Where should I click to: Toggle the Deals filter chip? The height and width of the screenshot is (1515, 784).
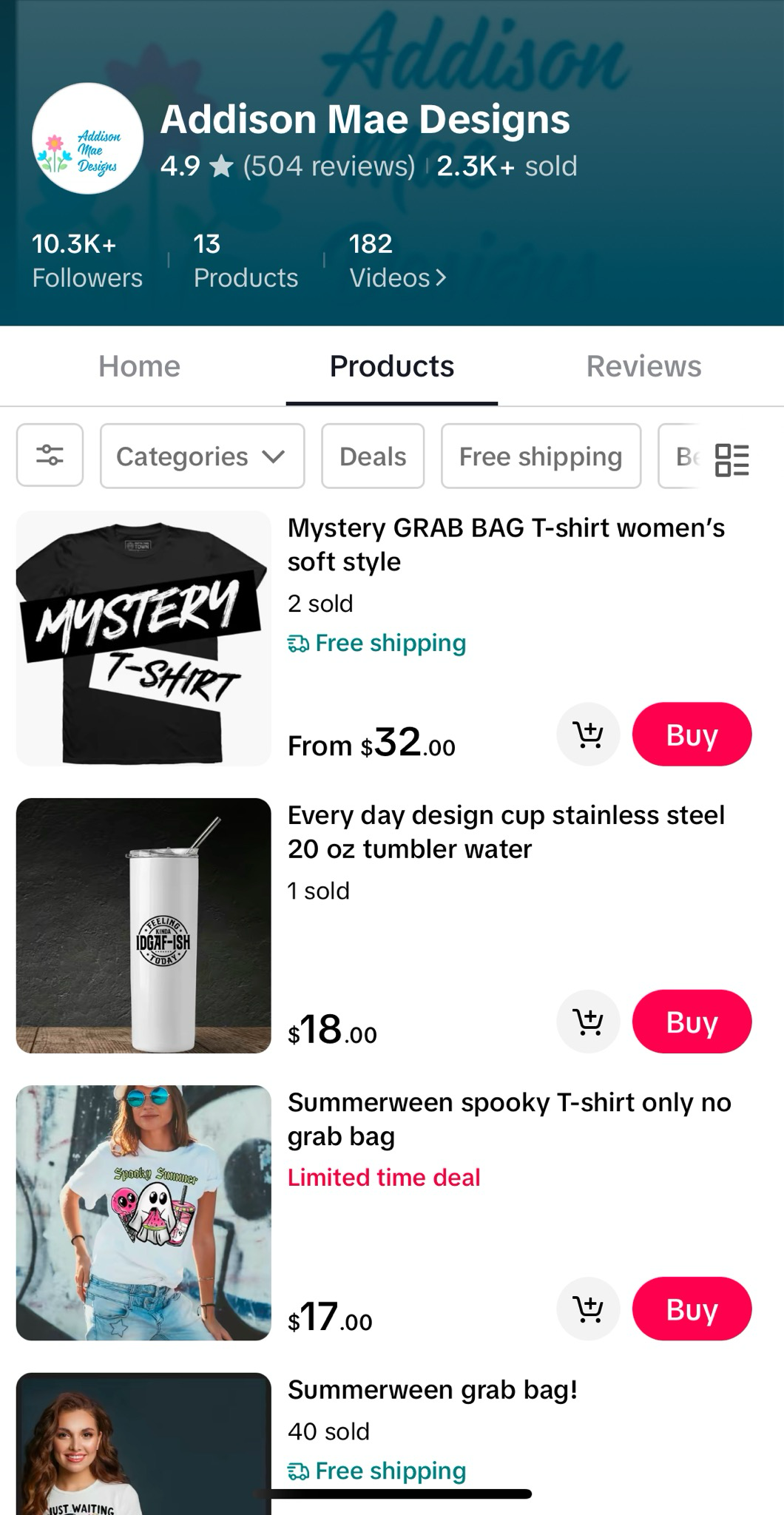click(372, 456)
